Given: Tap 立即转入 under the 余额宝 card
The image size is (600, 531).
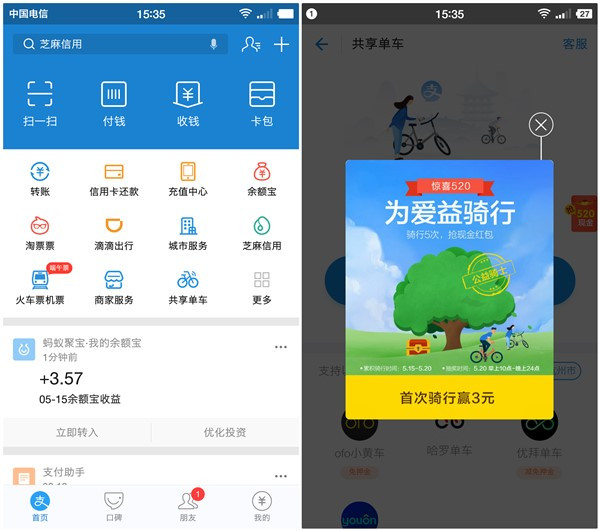Looking at the screenshot, I should [x=77, y=432].
